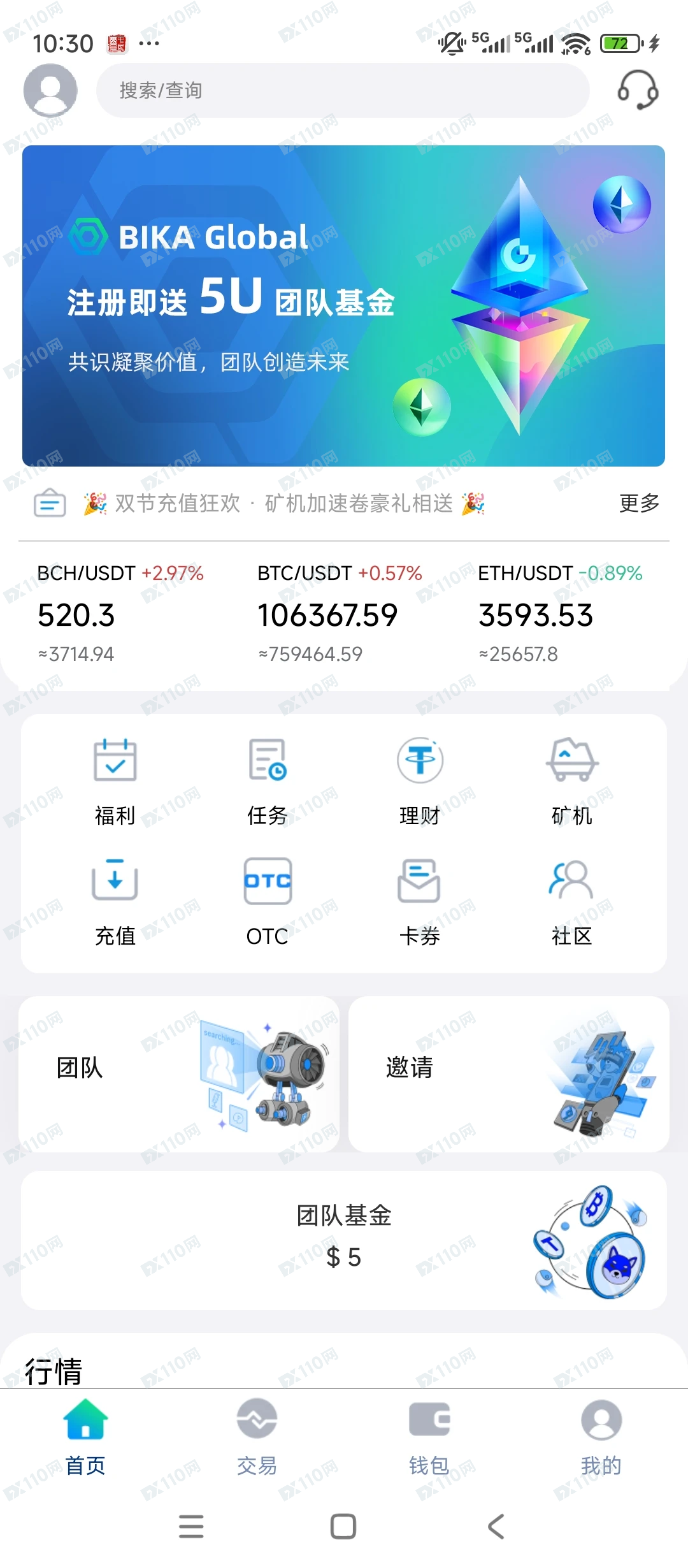This screenshot has height=1568, width=688.
Task: Tap the search 搜索/查询 input field
Action: (344, 91)
